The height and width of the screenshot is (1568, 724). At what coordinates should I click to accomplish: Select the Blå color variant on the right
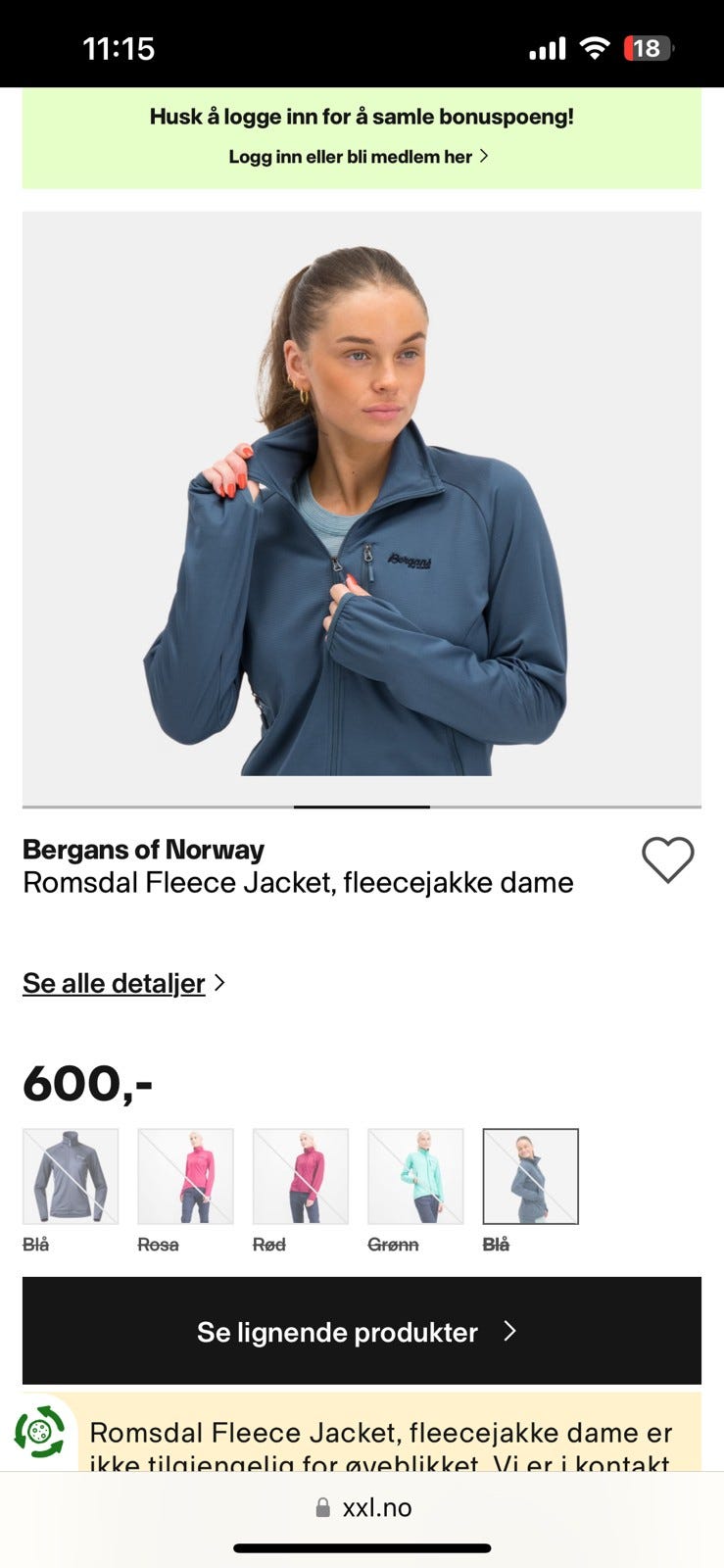click(x=530, y=1175)
